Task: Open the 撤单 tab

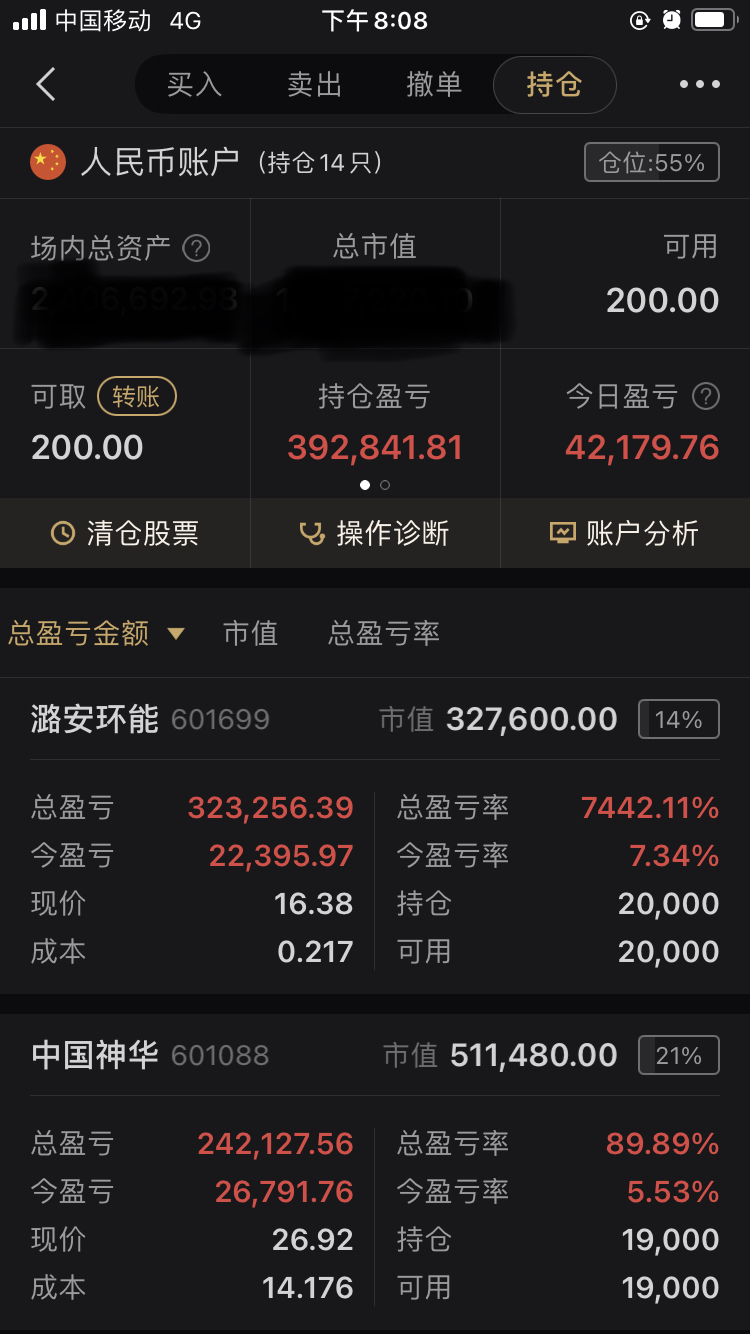Action: tap(434, 85)
